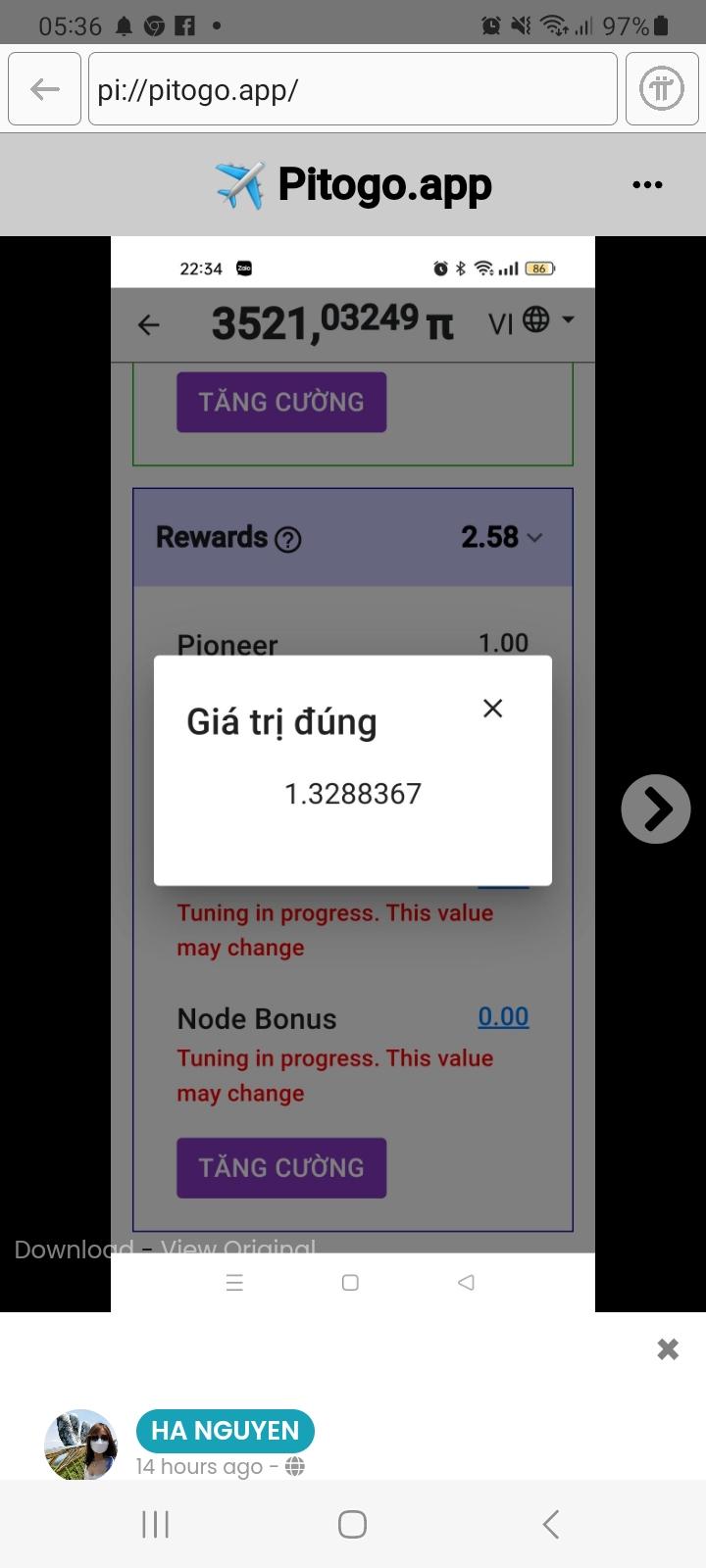Go to the next image
The width and height of the screenshot is (706, 1568).
tap(655, 808)
